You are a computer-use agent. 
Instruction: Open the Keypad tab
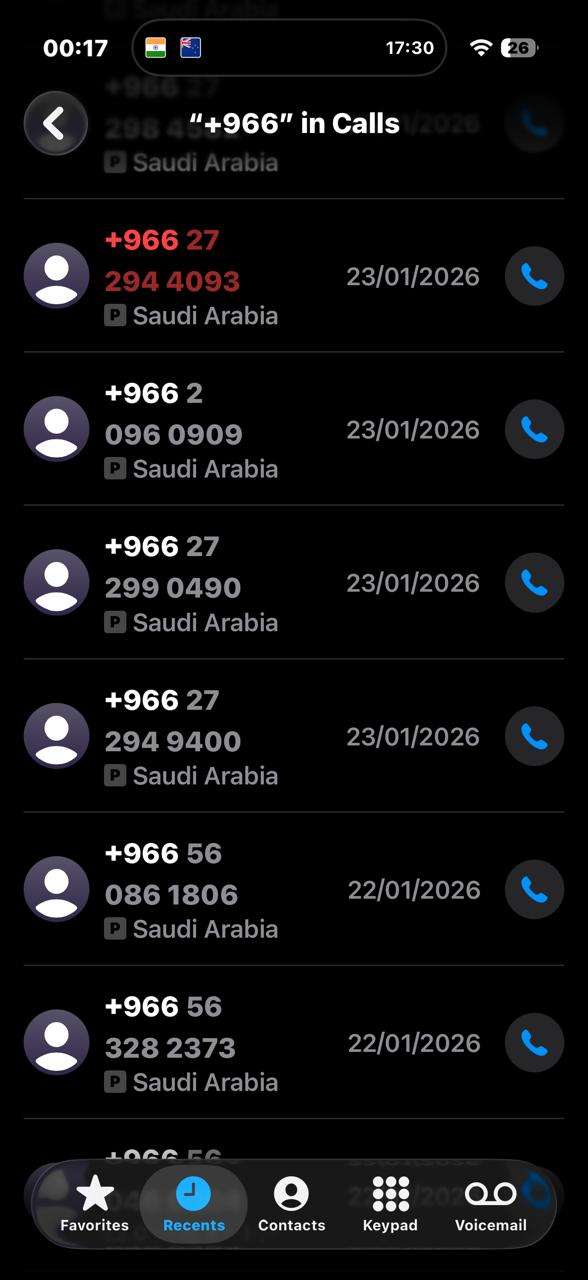[x=390, y=1204]
